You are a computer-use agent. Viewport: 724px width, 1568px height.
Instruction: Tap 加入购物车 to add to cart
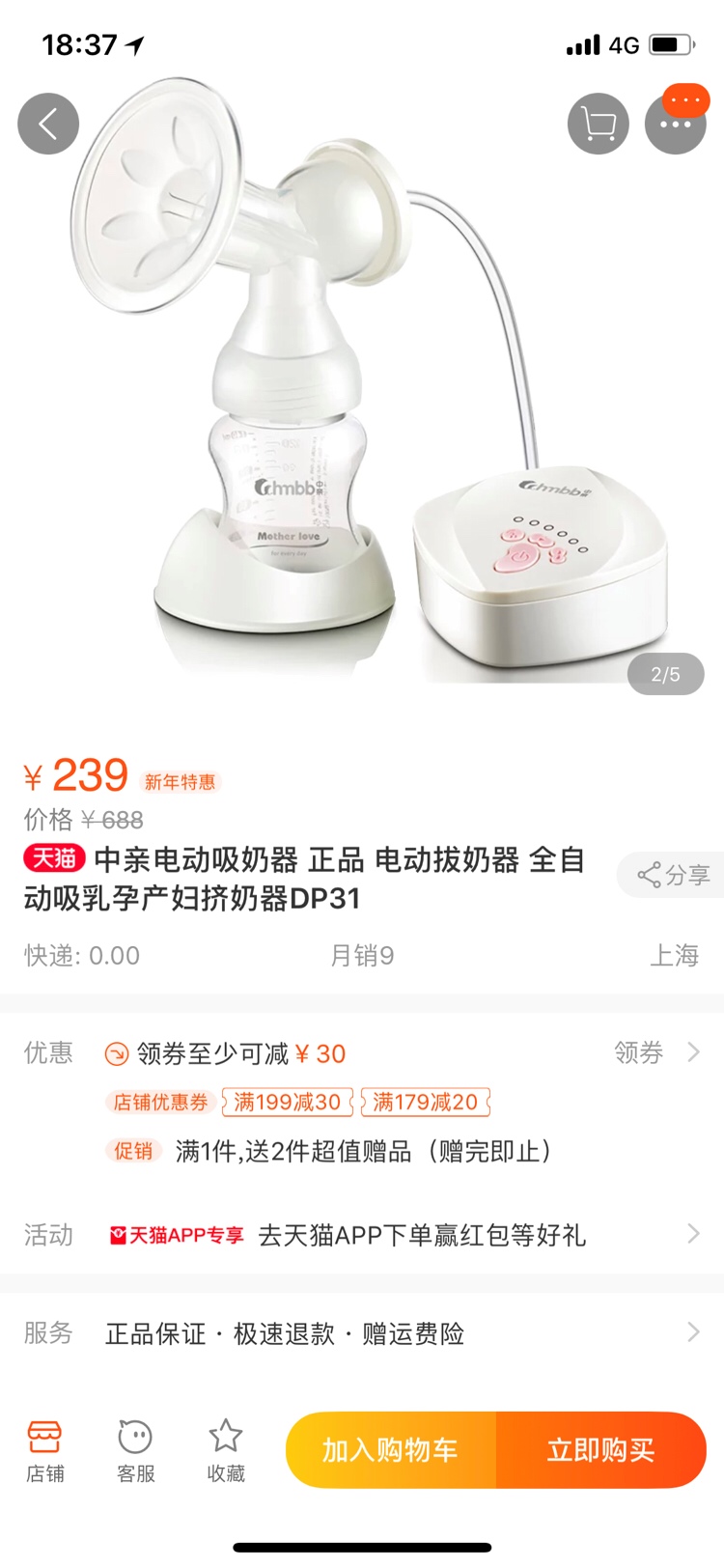[391, 1450]
